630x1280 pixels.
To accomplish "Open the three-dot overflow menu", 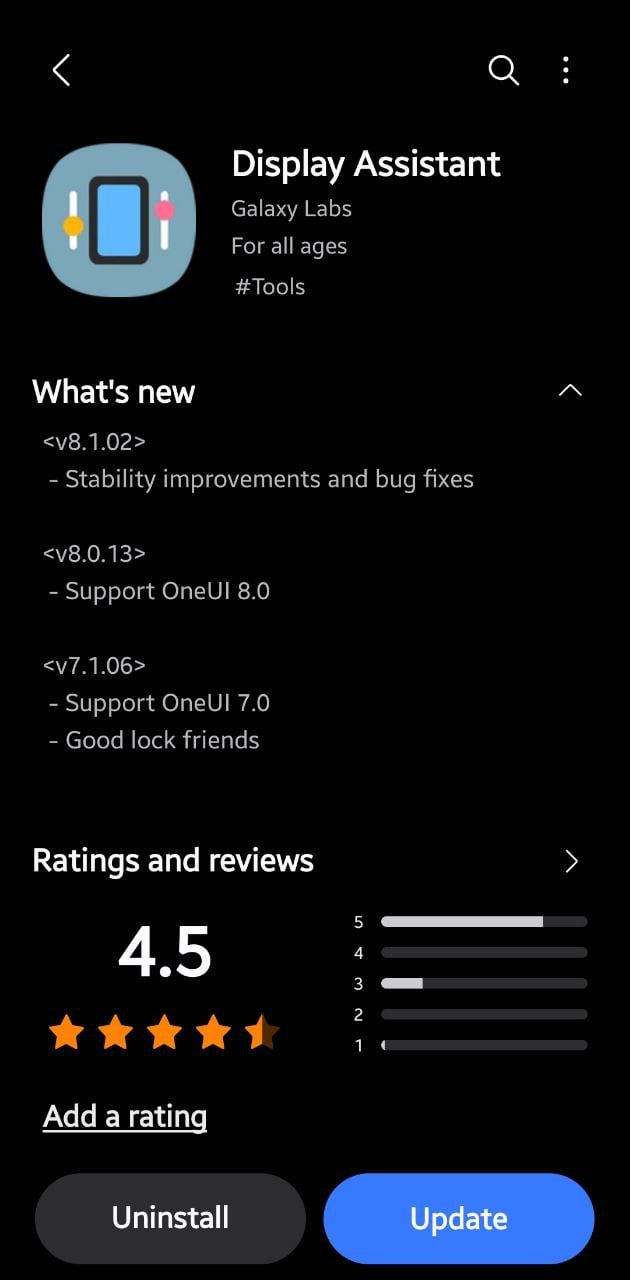I will click(x=566, y=70).
